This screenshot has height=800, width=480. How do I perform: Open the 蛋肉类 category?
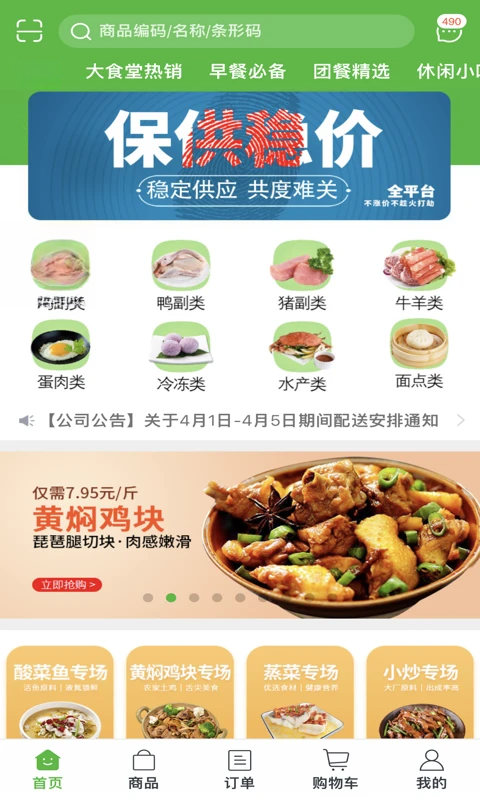pos(61,355)
